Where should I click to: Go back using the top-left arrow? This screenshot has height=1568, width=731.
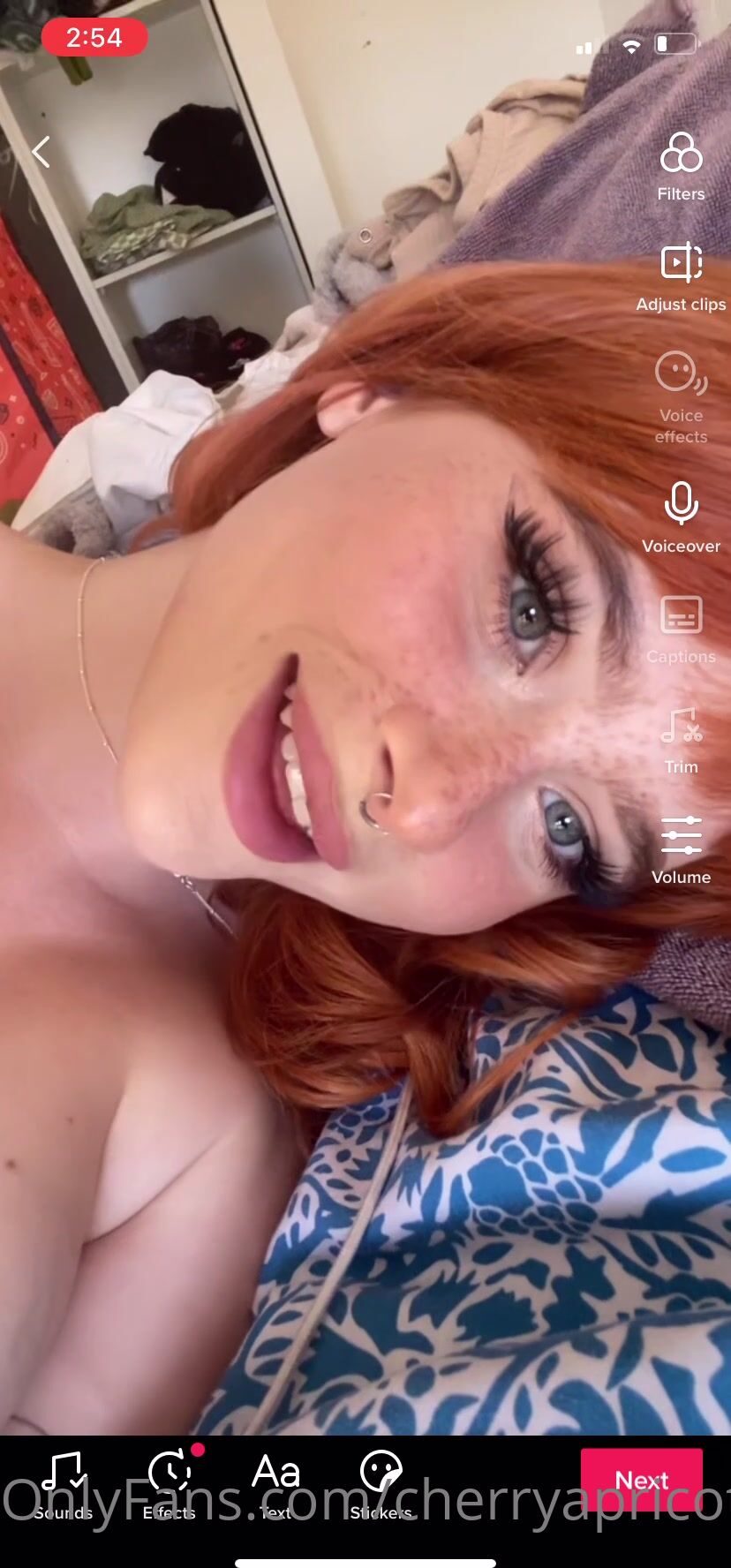click(x=41, y=152)
